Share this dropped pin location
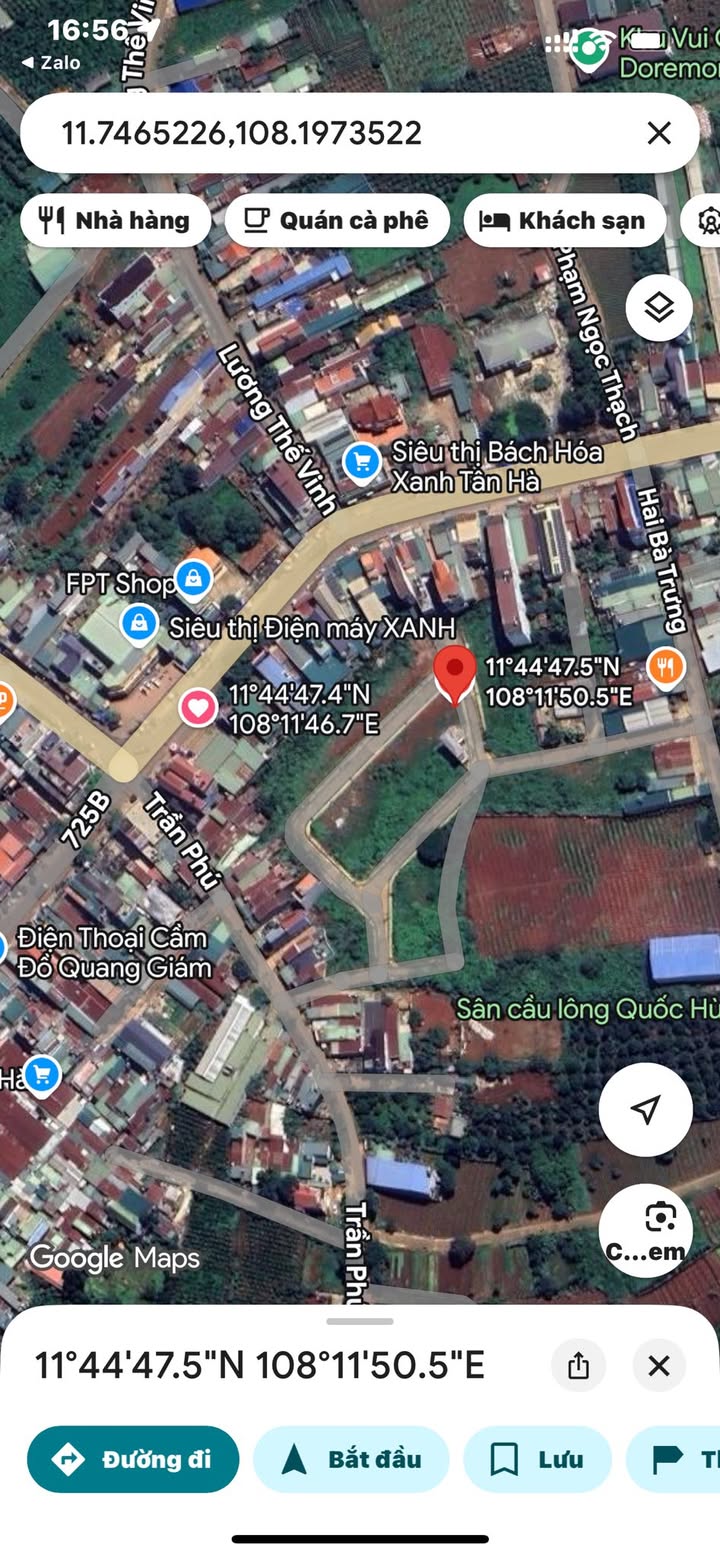The width and height of the screenshot is (720, 1557). click(x=578, y=1366)
